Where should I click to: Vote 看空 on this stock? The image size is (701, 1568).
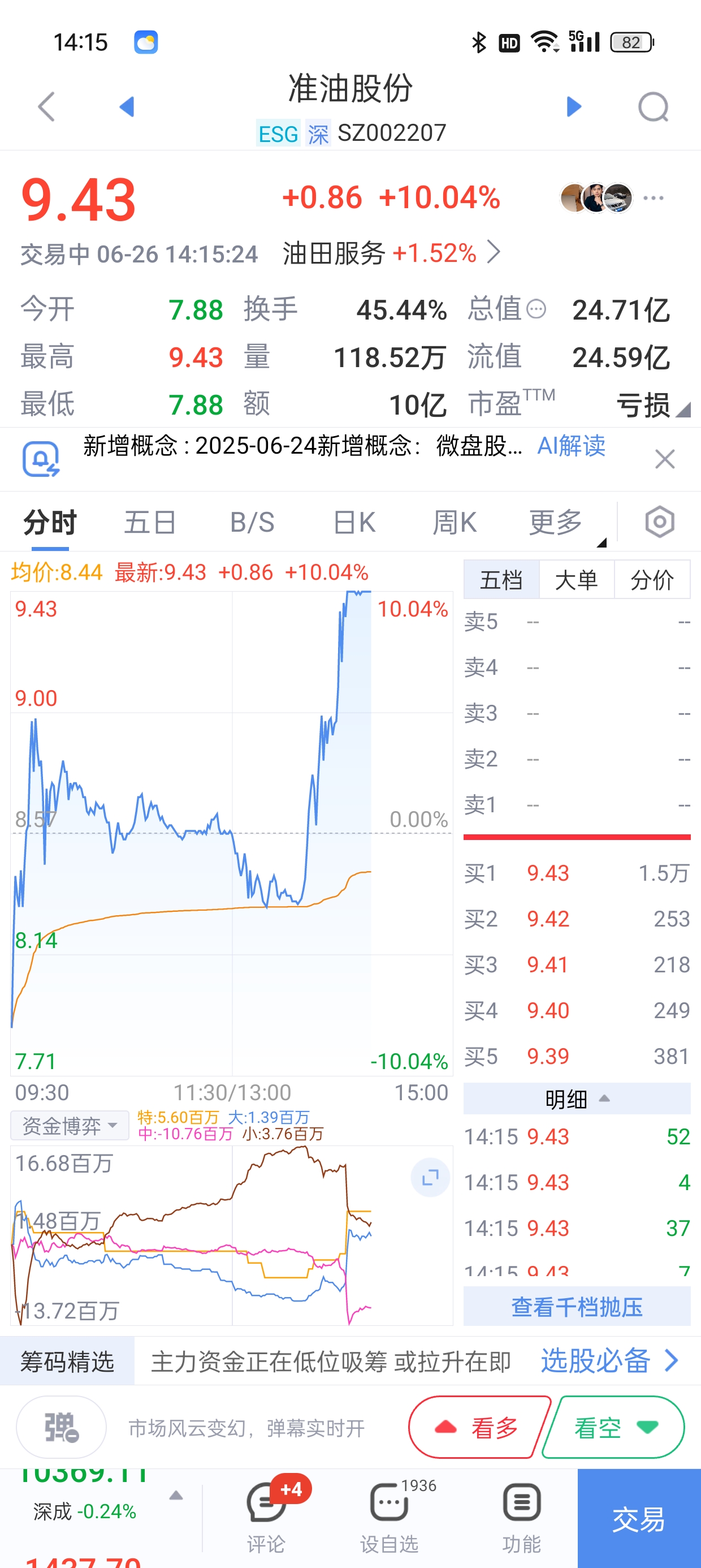click(613, 1427)
